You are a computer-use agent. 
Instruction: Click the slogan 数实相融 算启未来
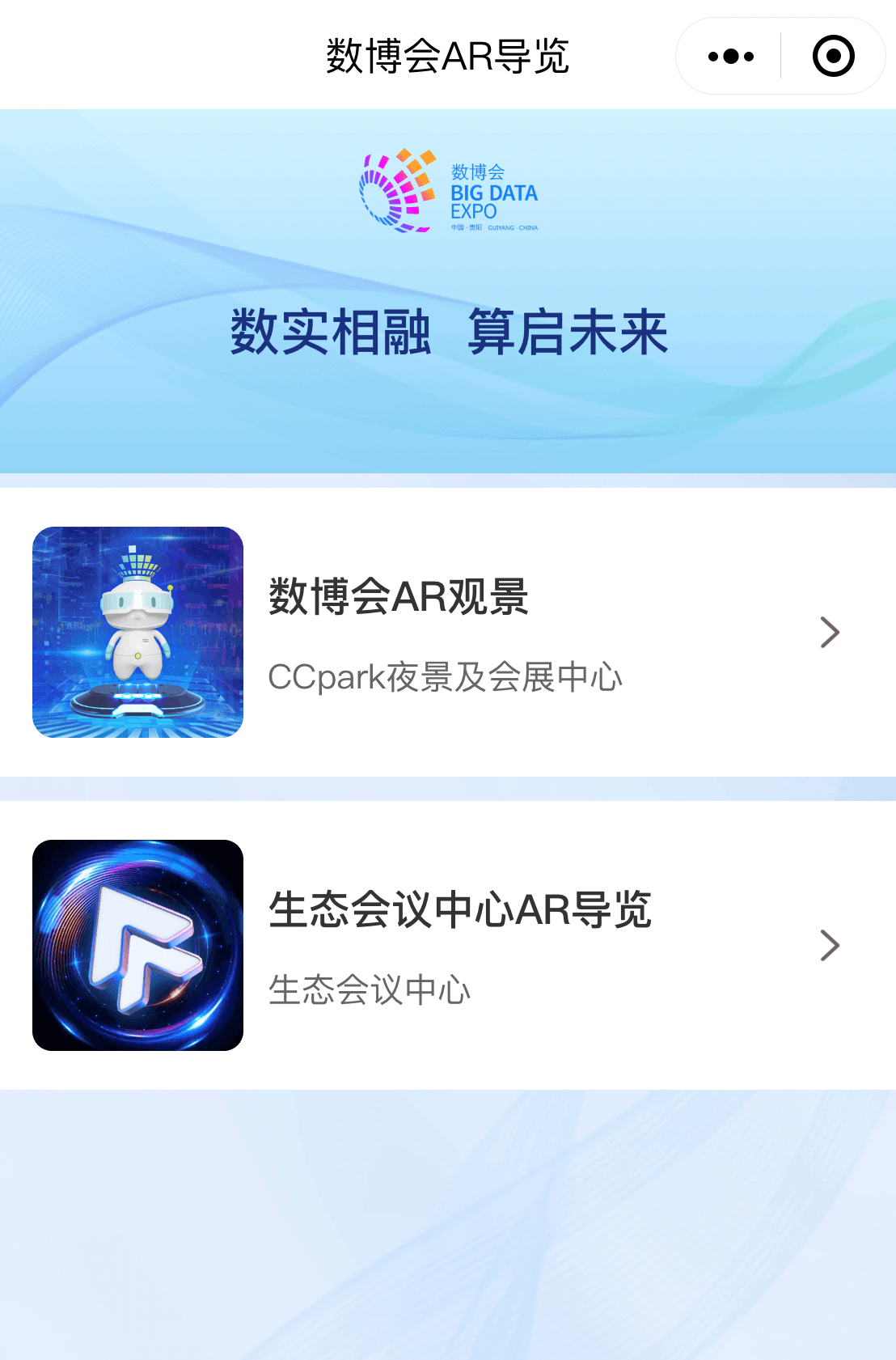[x=447, y=333]
